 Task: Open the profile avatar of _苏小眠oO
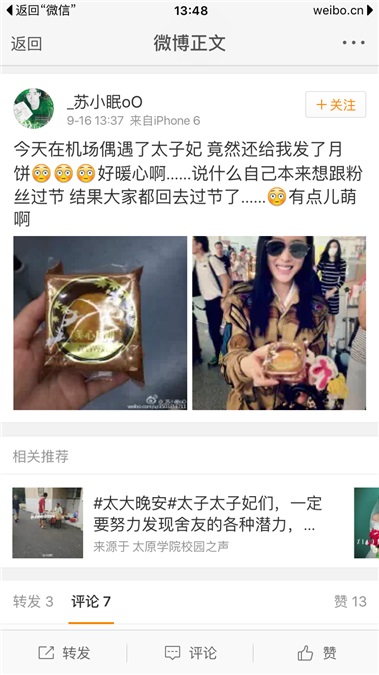pyautogui.click(x=34, y=108)
